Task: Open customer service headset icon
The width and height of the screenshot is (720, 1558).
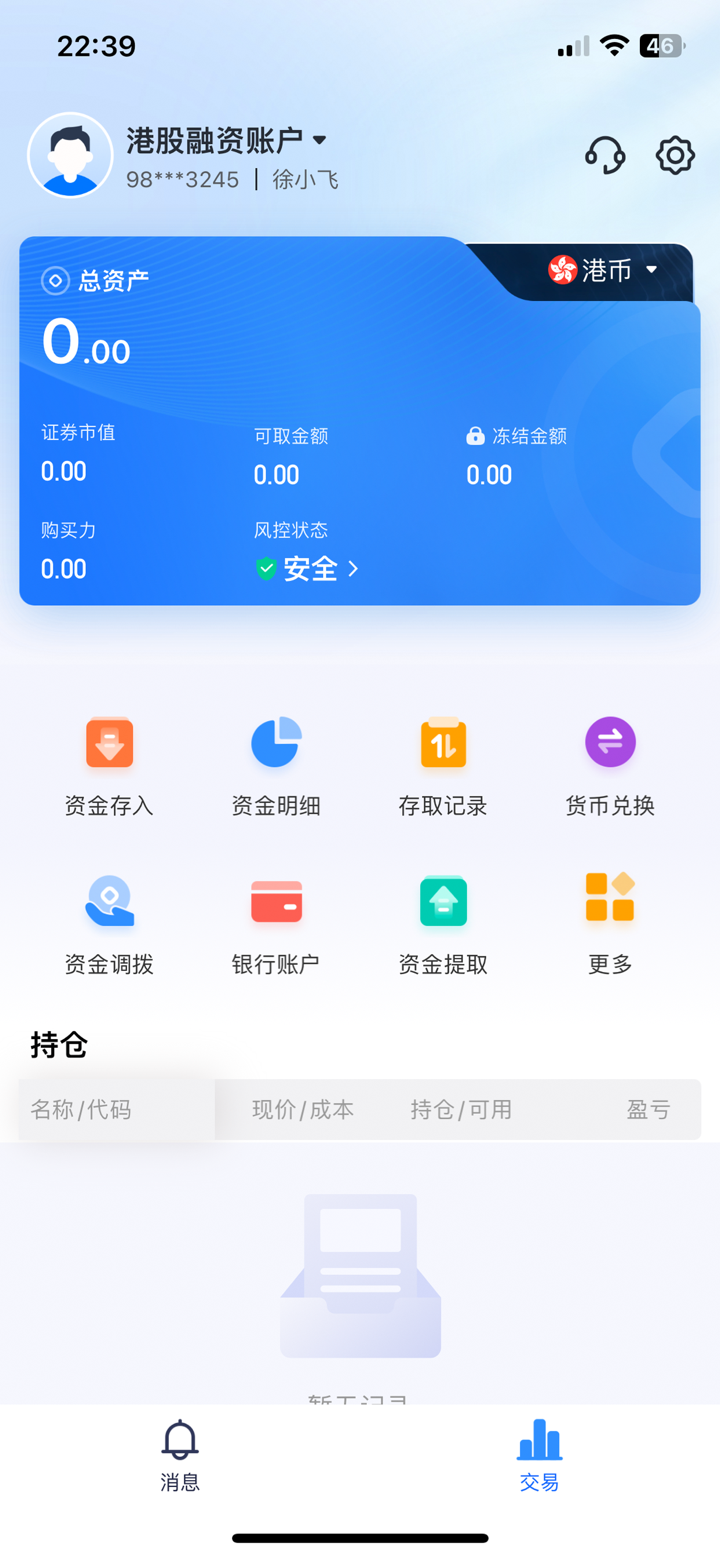Action: (605, 155)
